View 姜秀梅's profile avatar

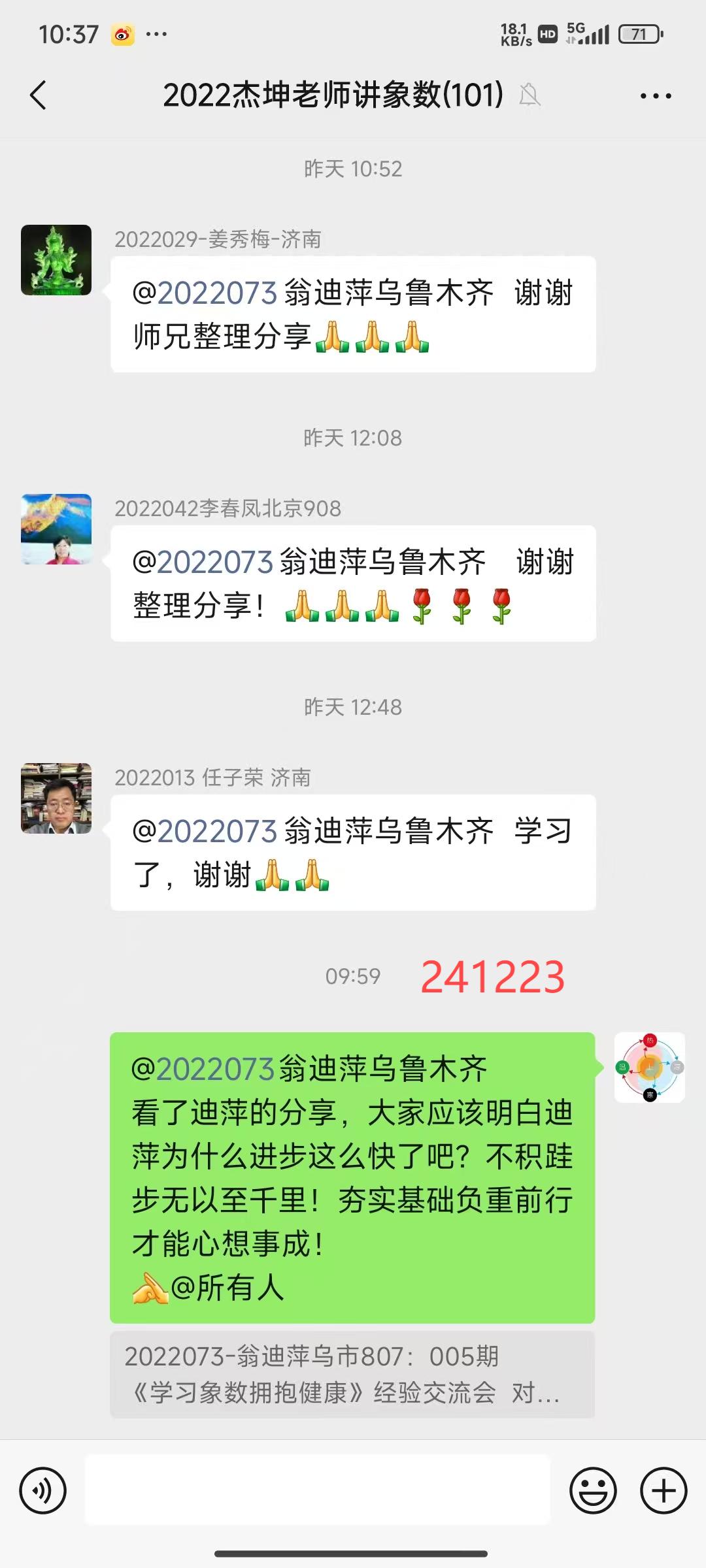pyautogui.click(x=56, y=260)
